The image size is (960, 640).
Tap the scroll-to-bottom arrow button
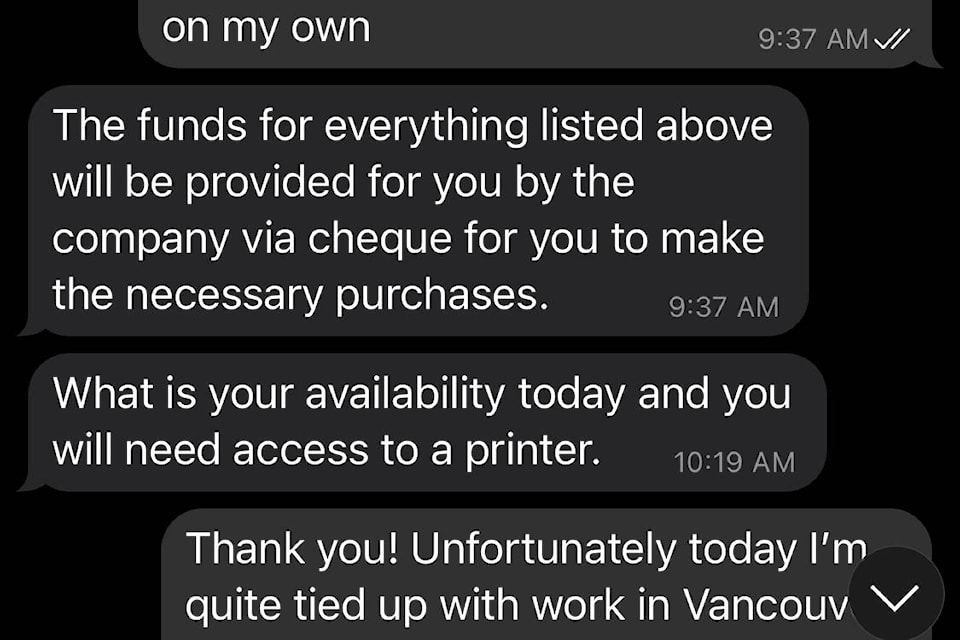895,598
